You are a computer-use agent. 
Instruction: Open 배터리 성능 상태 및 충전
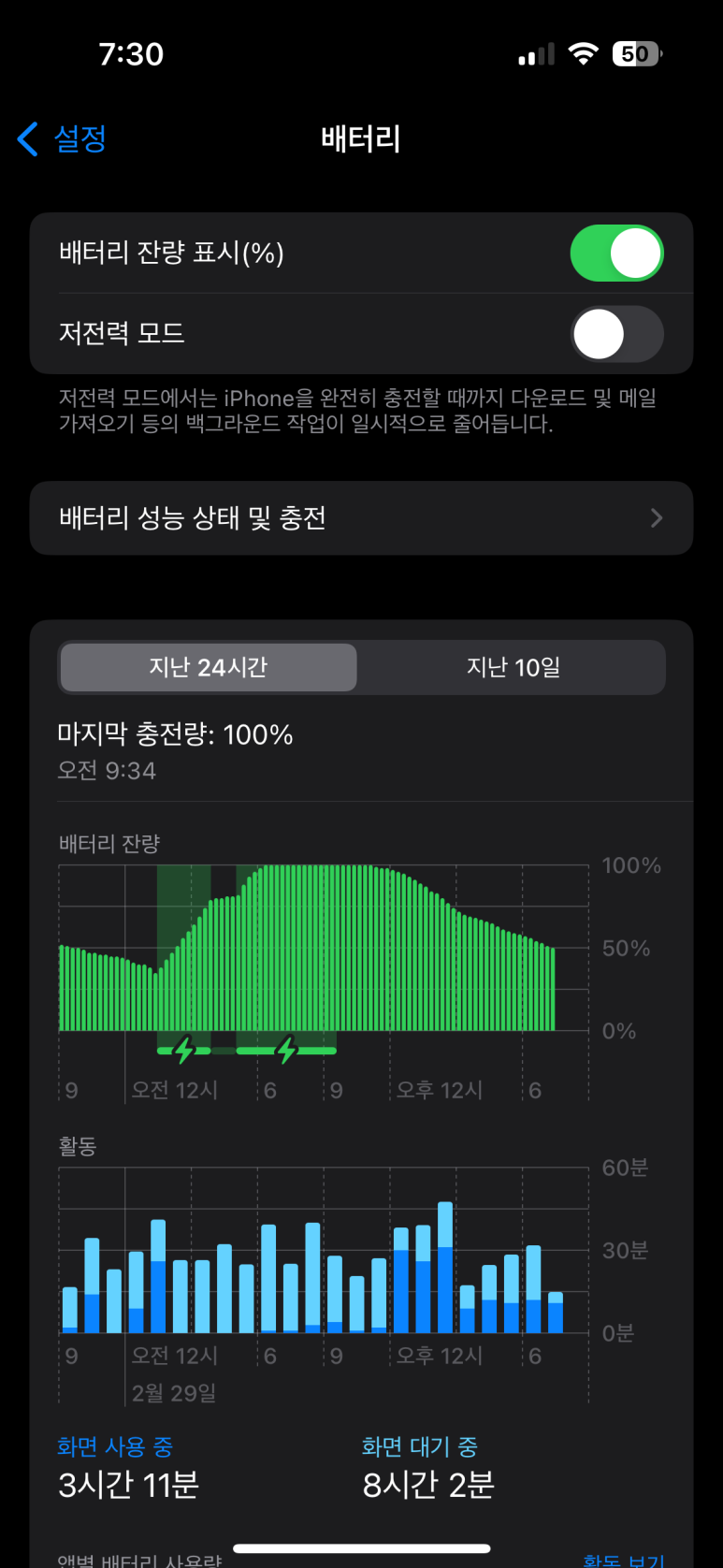[x=361, y=518]
